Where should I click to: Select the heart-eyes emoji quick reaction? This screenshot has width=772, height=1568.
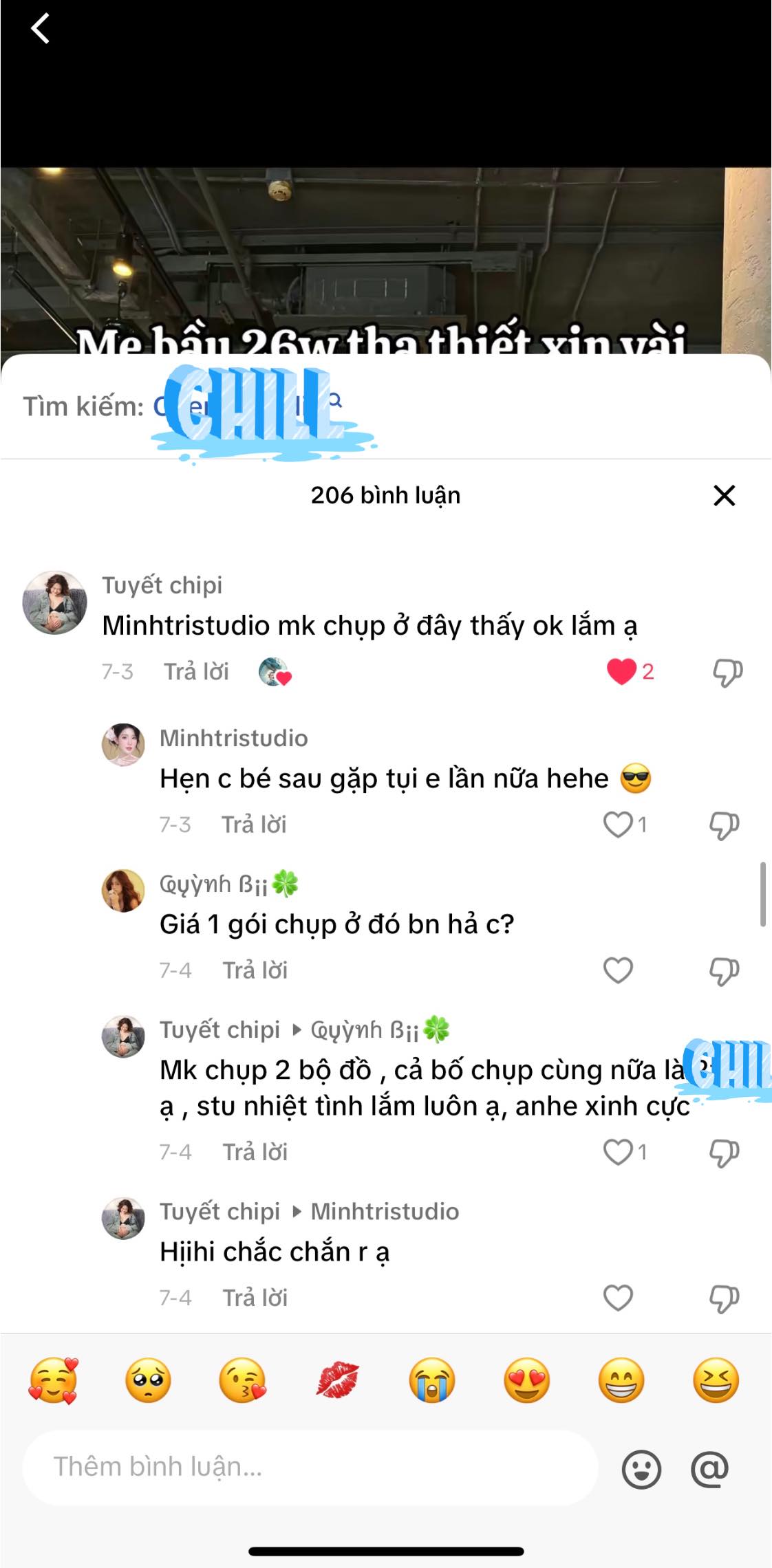pos(528,1379)
